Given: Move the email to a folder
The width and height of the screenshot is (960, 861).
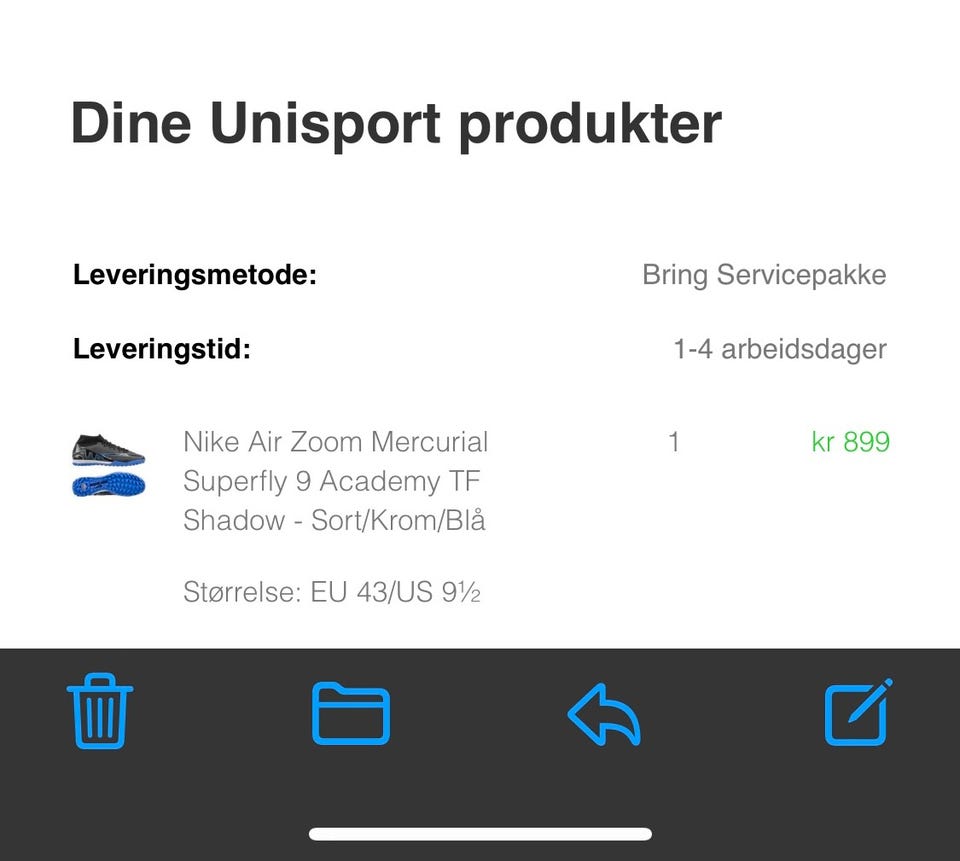Looking at the screenshot, I should (x=351, y=713).
